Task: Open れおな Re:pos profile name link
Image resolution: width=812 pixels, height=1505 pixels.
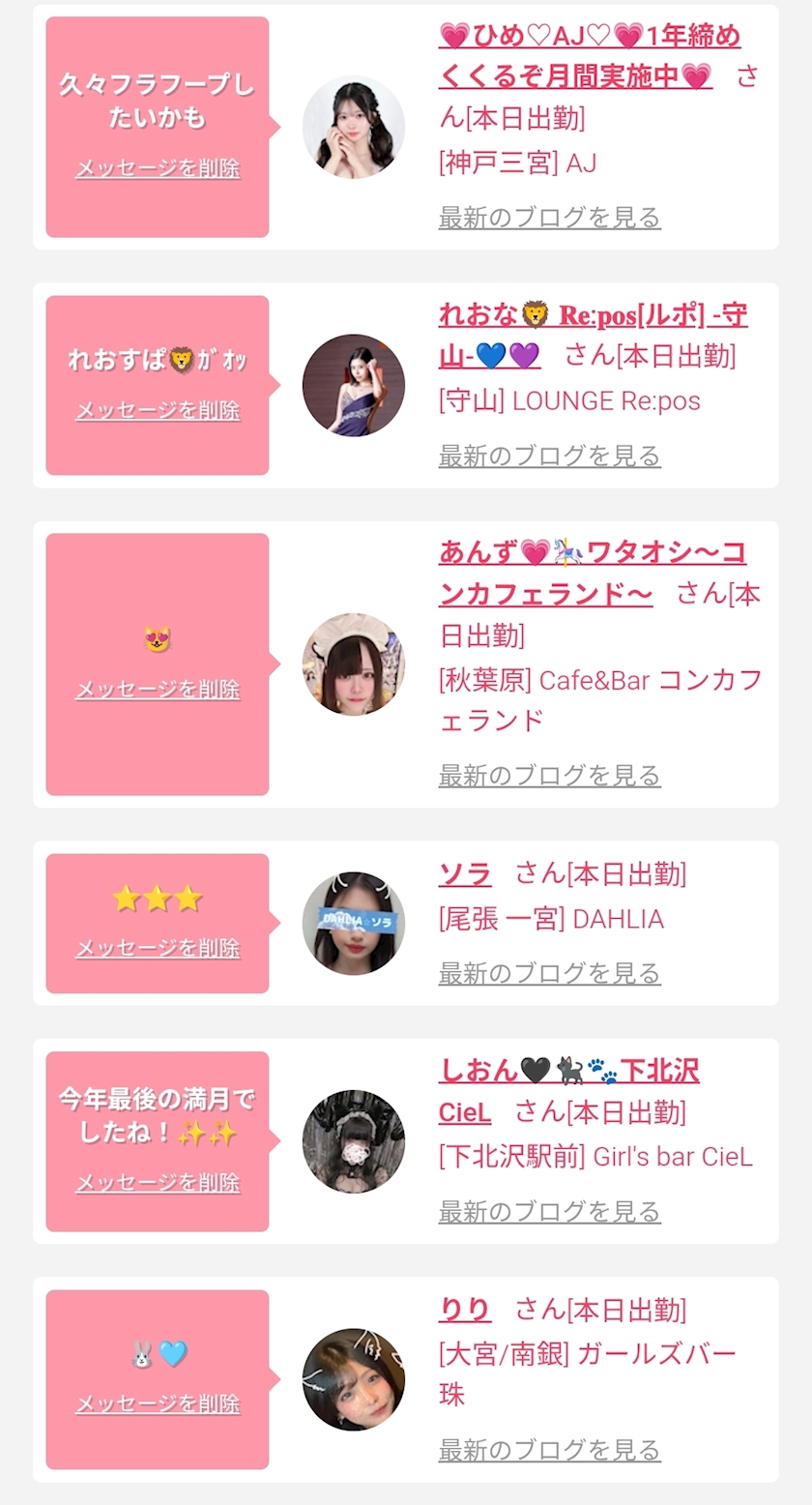Action: pyautogui.click(x=592, y=316)
